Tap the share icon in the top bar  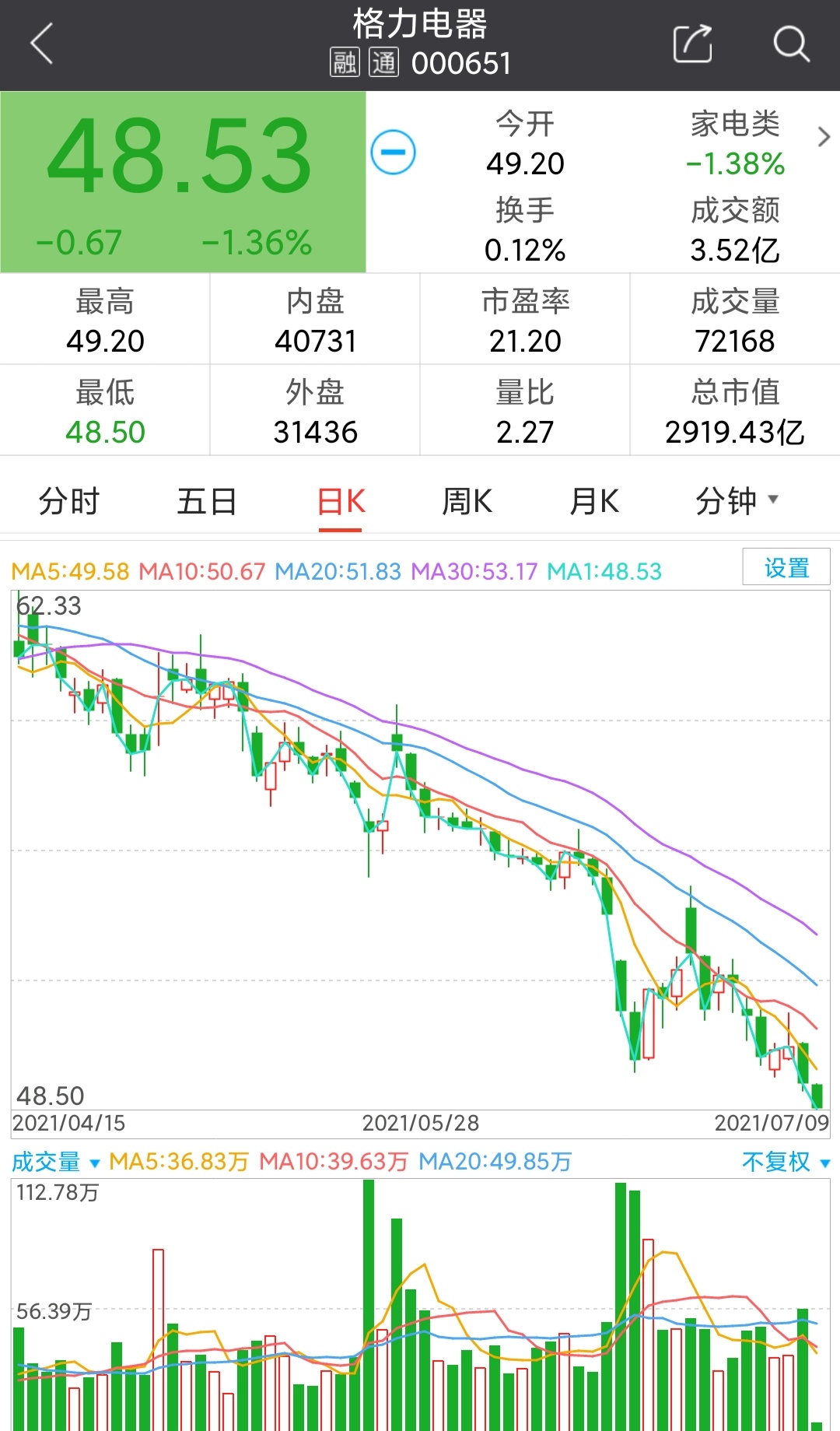[692, 44]
